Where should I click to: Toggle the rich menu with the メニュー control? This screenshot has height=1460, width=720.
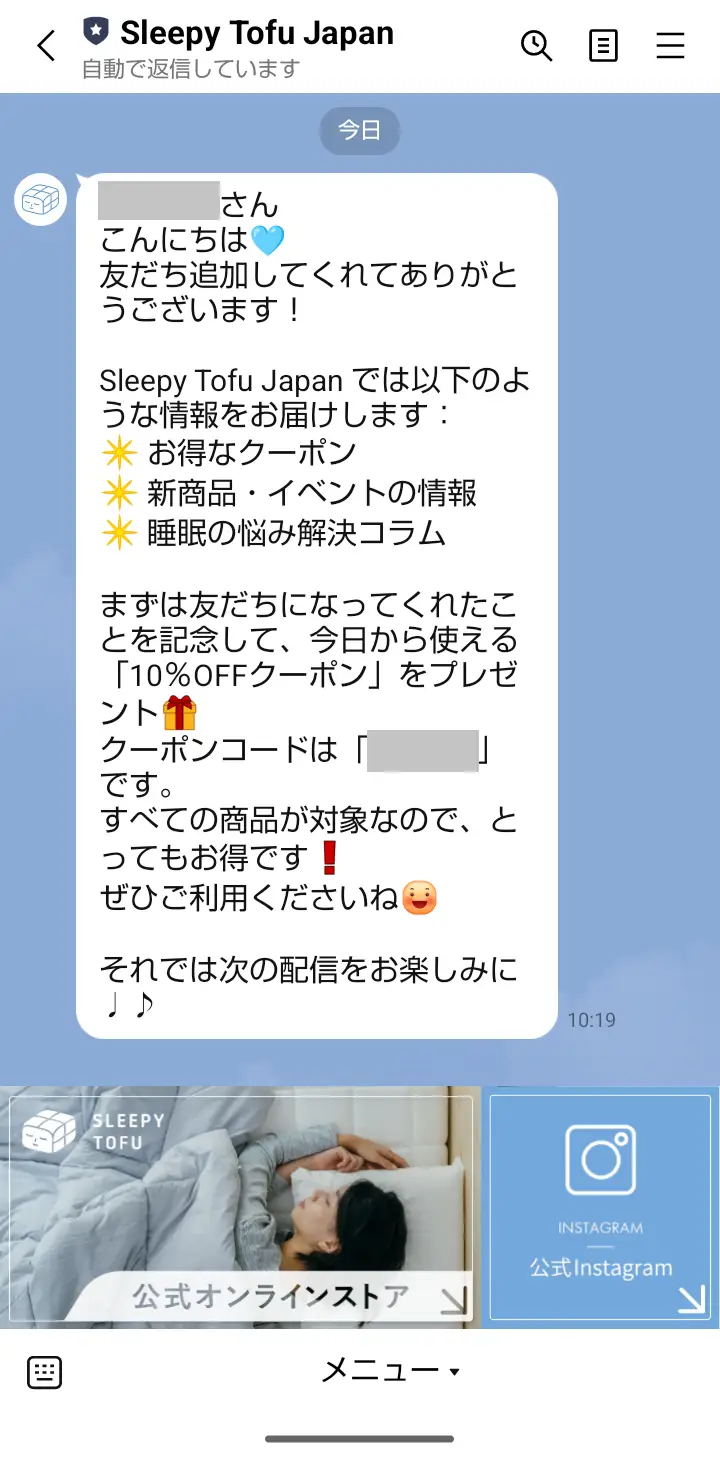point(380,1371)
